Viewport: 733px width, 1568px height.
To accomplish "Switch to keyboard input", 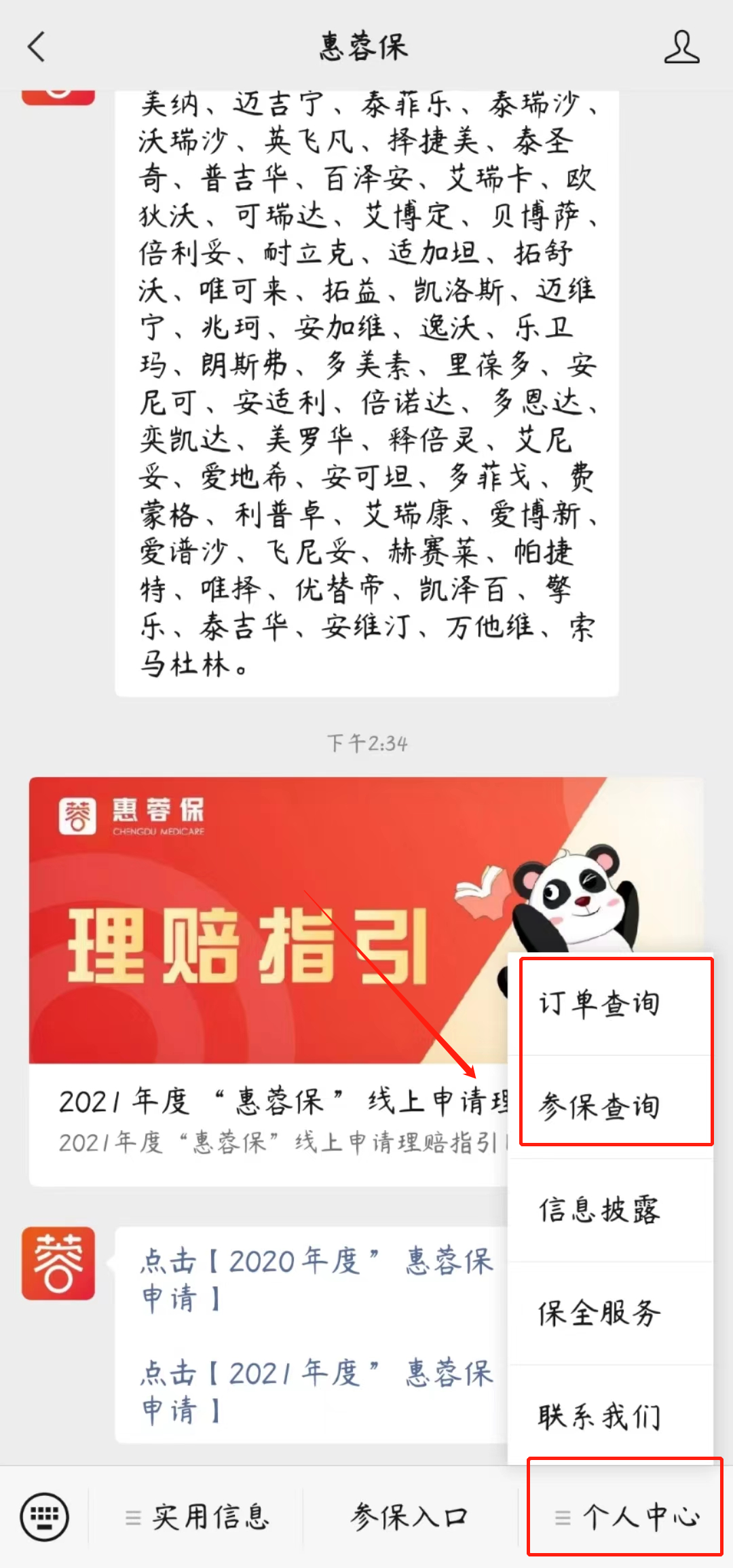I will [45, 1516].
